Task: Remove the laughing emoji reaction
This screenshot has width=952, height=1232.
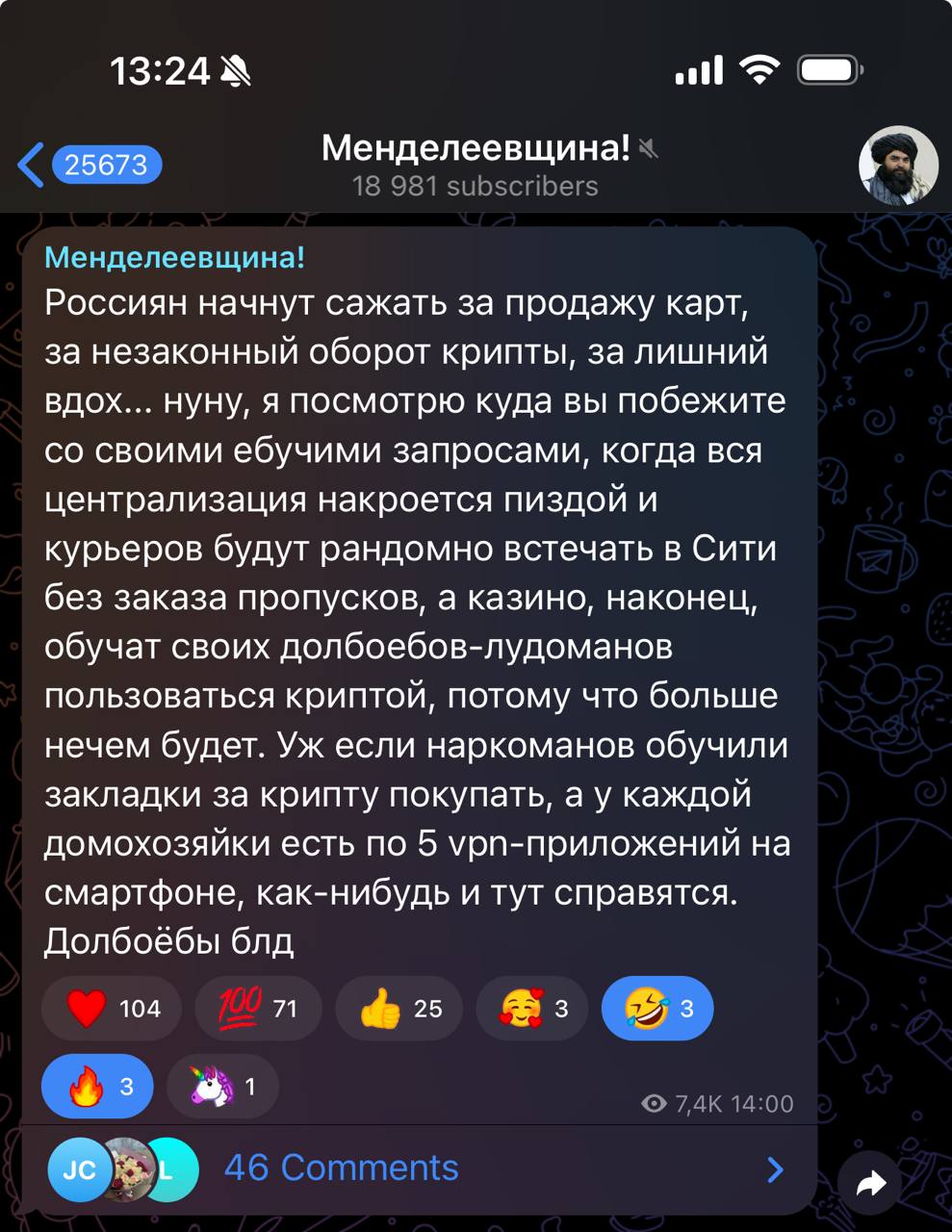Action: (657, 1009)
